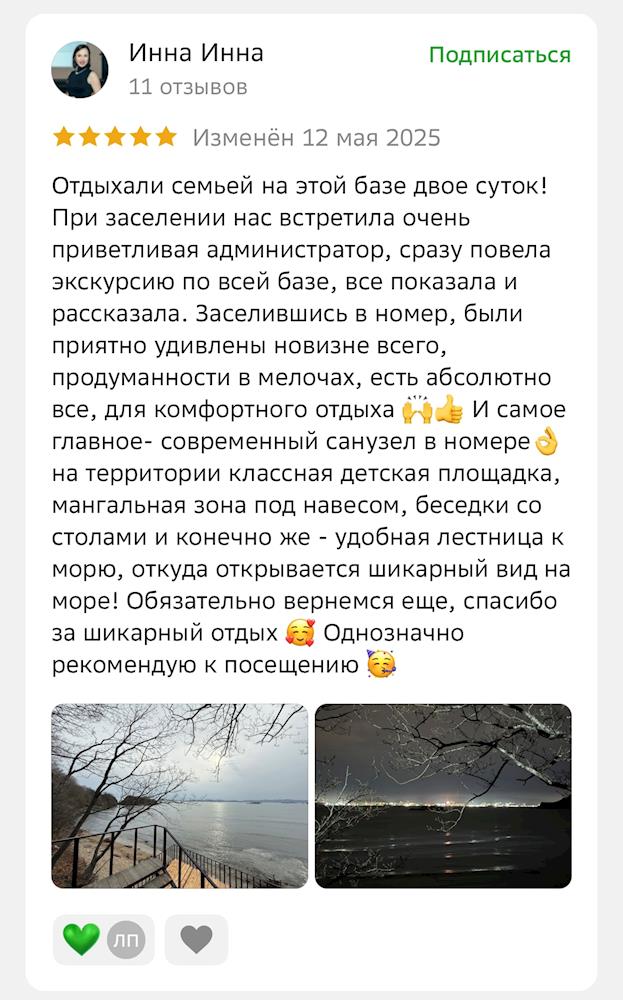This screenshot has height=1000, width=623.
Task: Subscribe via the Подписаться button
Action: pos(499,55)
